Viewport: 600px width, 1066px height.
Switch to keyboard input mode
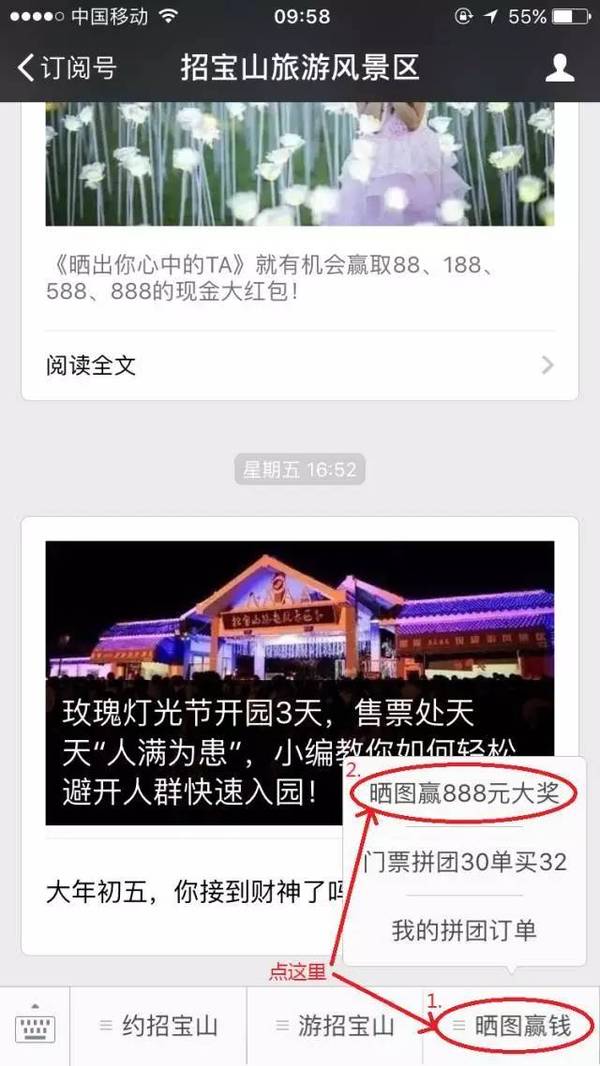point(35,1027)
